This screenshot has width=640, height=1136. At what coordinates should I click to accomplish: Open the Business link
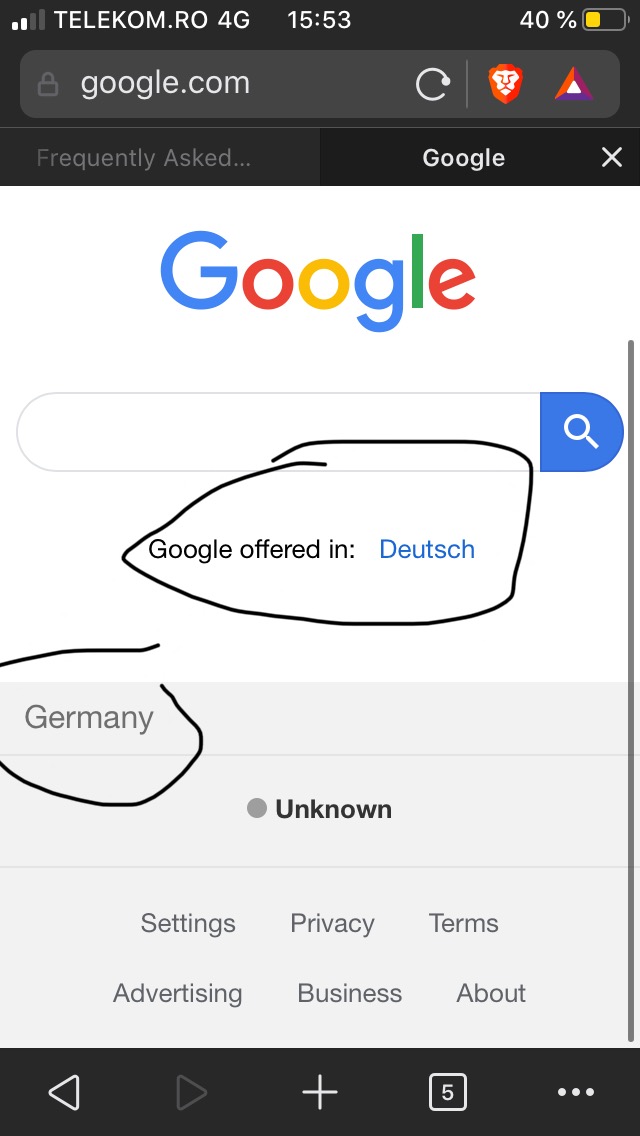click(x=349, y=993)
